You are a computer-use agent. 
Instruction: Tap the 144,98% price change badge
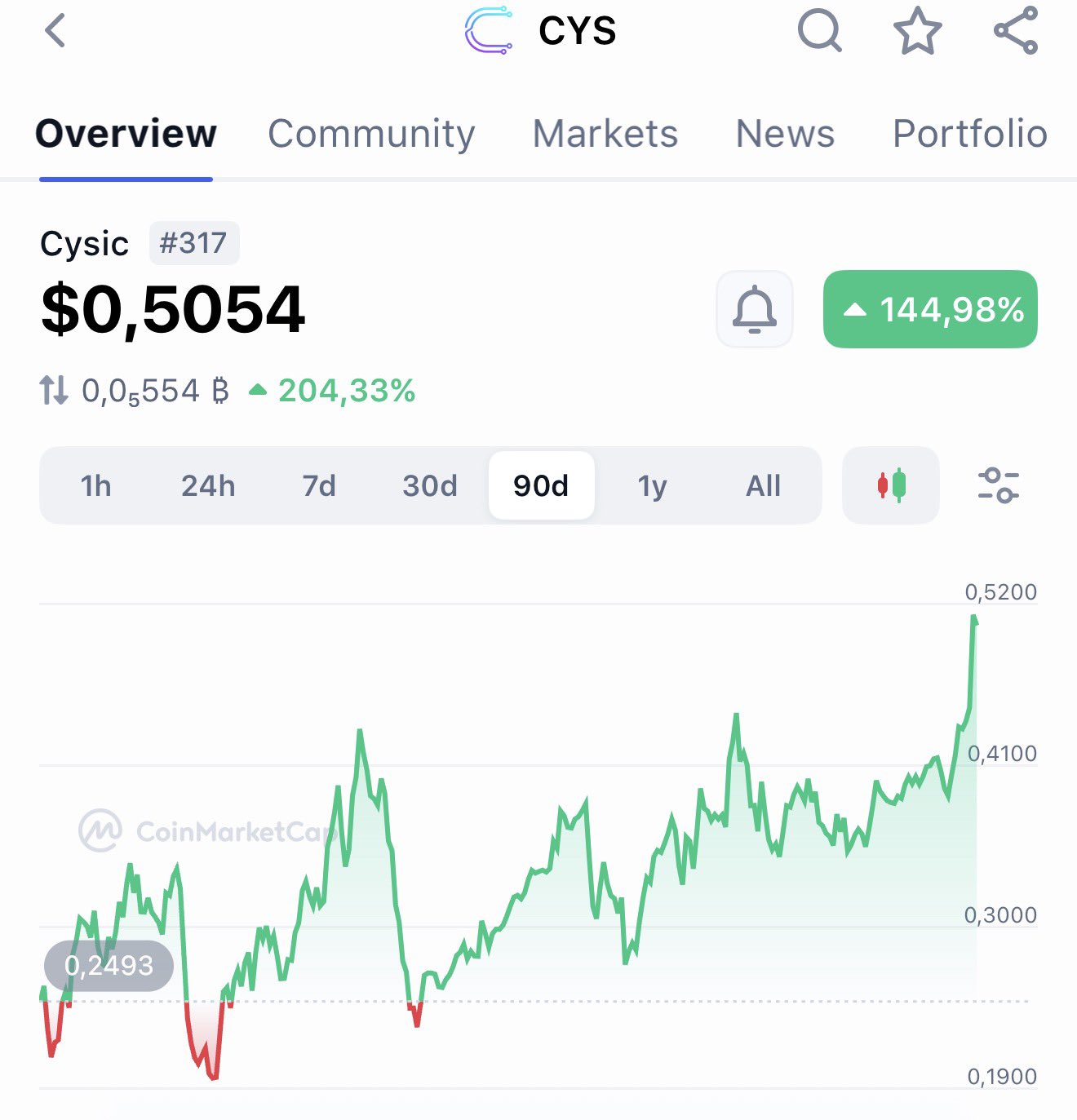[930, 309]
